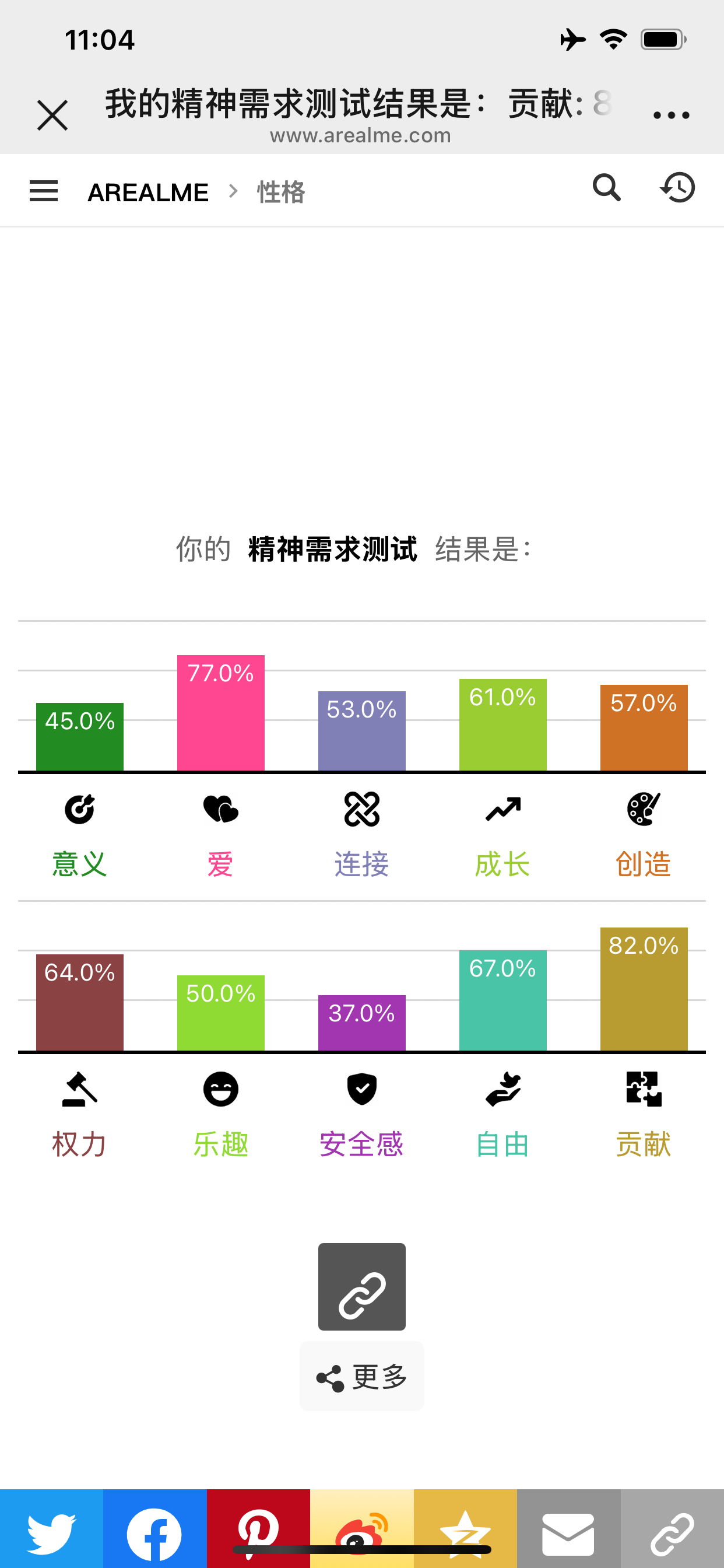Share result on Twitter
Screen dimensions: 724x1568
click(52, 1531)
